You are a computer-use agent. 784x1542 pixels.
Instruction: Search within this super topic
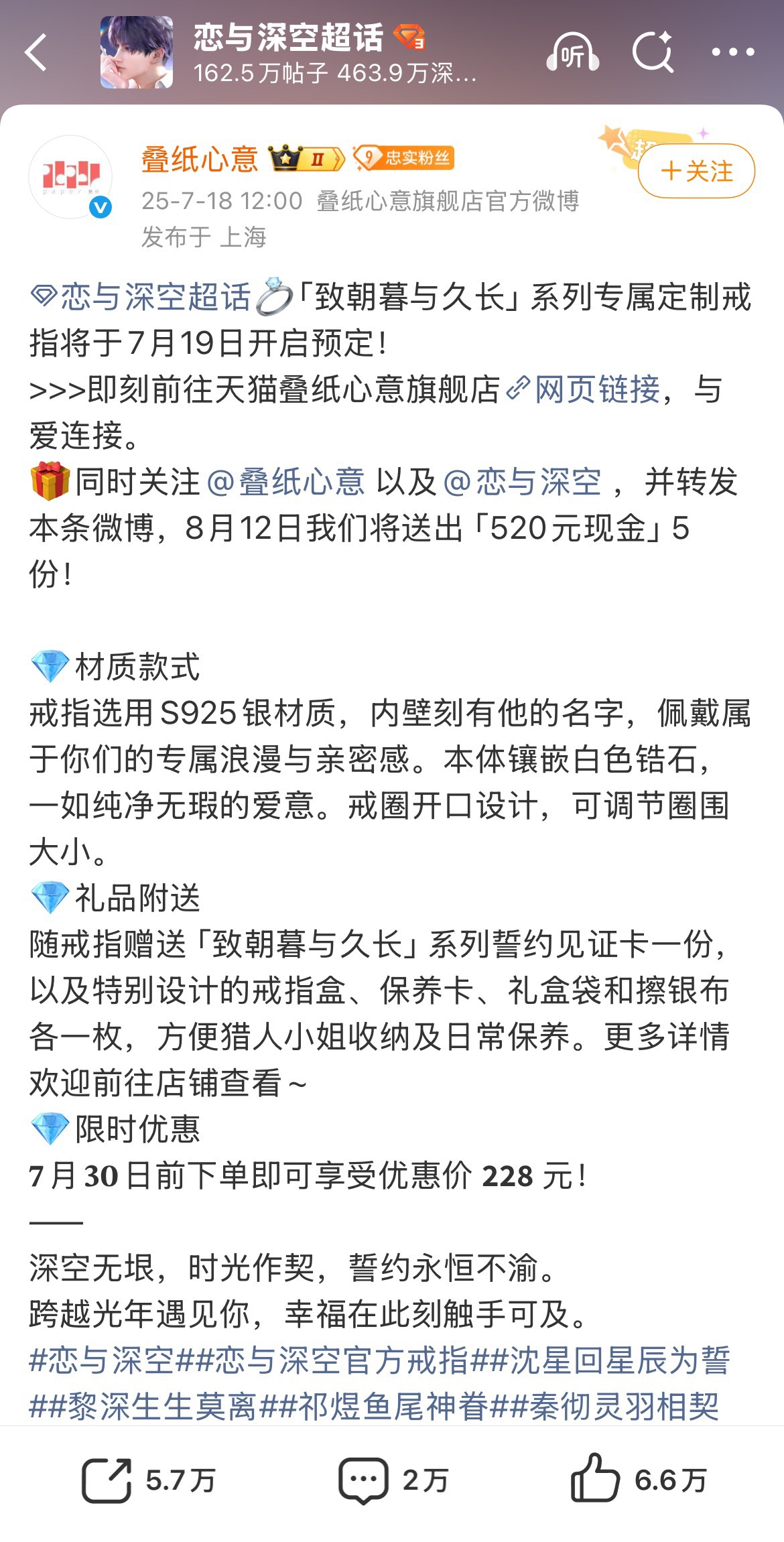(x=653, y=52)
